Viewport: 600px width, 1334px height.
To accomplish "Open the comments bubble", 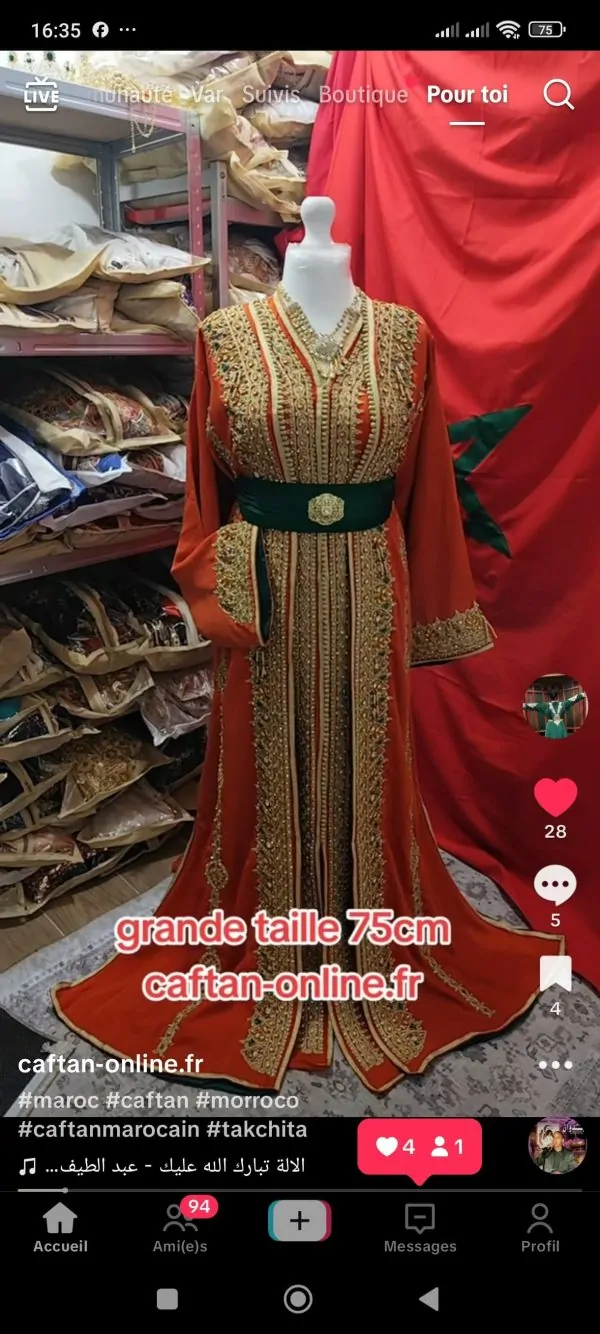I will click(x=555, y=885).
